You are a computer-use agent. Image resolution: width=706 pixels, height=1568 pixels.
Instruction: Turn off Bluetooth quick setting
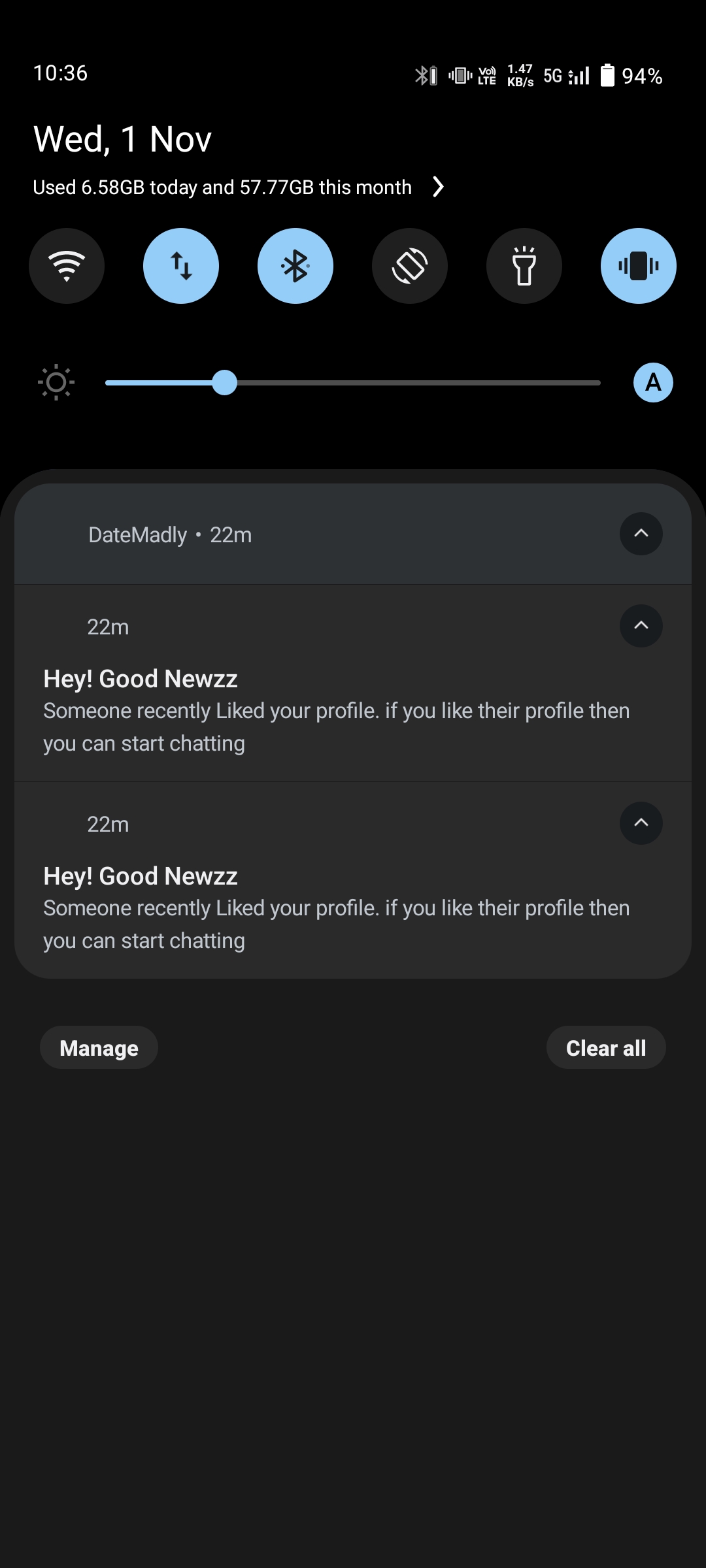[295, 266]
